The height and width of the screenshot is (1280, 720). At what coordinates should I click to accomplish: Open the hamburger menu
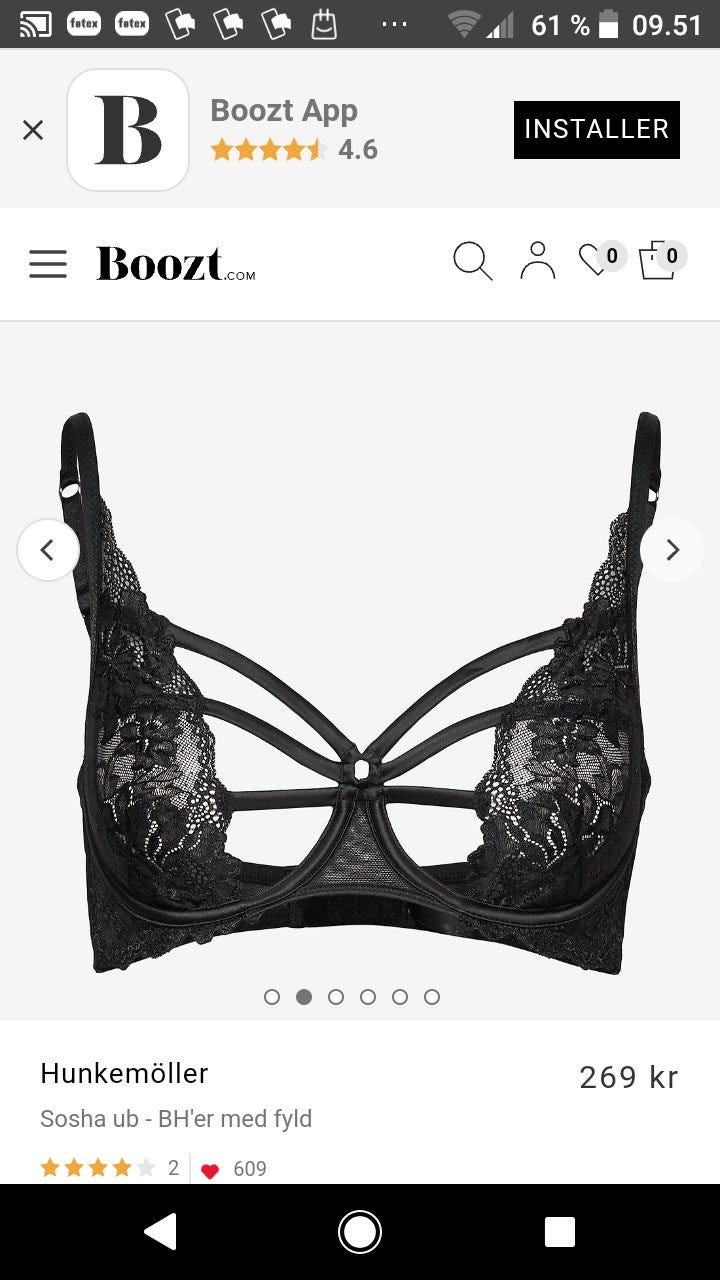[48, 264]
